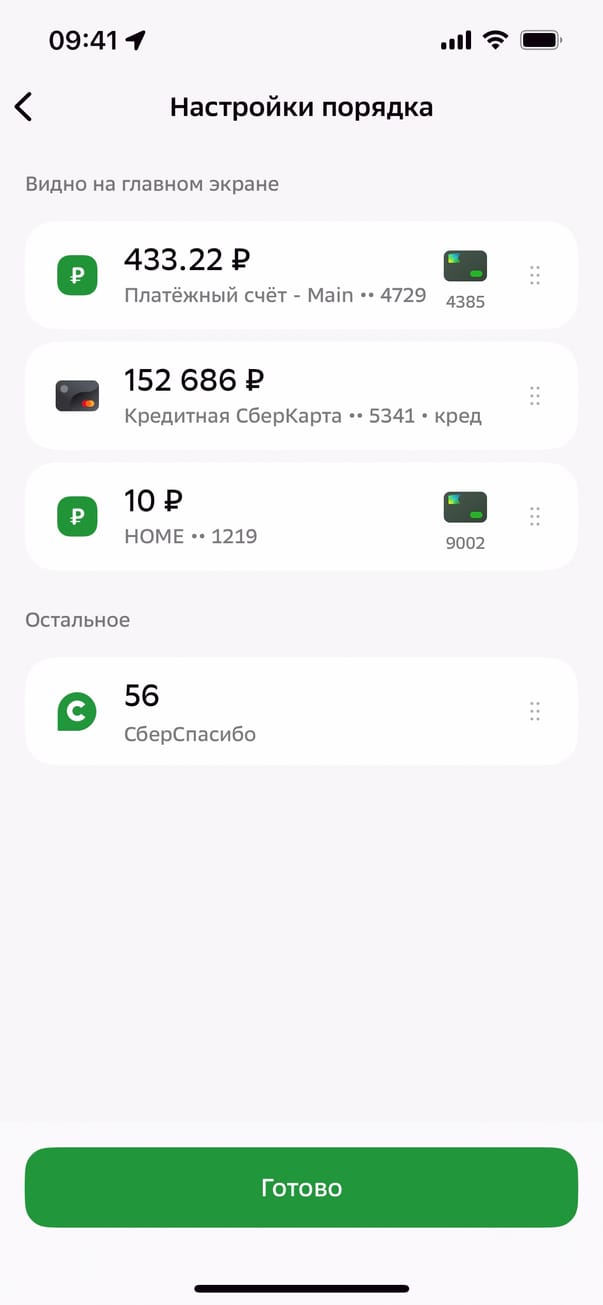
Task: Confirm with the Готово button
Action: coord(301,1187)
